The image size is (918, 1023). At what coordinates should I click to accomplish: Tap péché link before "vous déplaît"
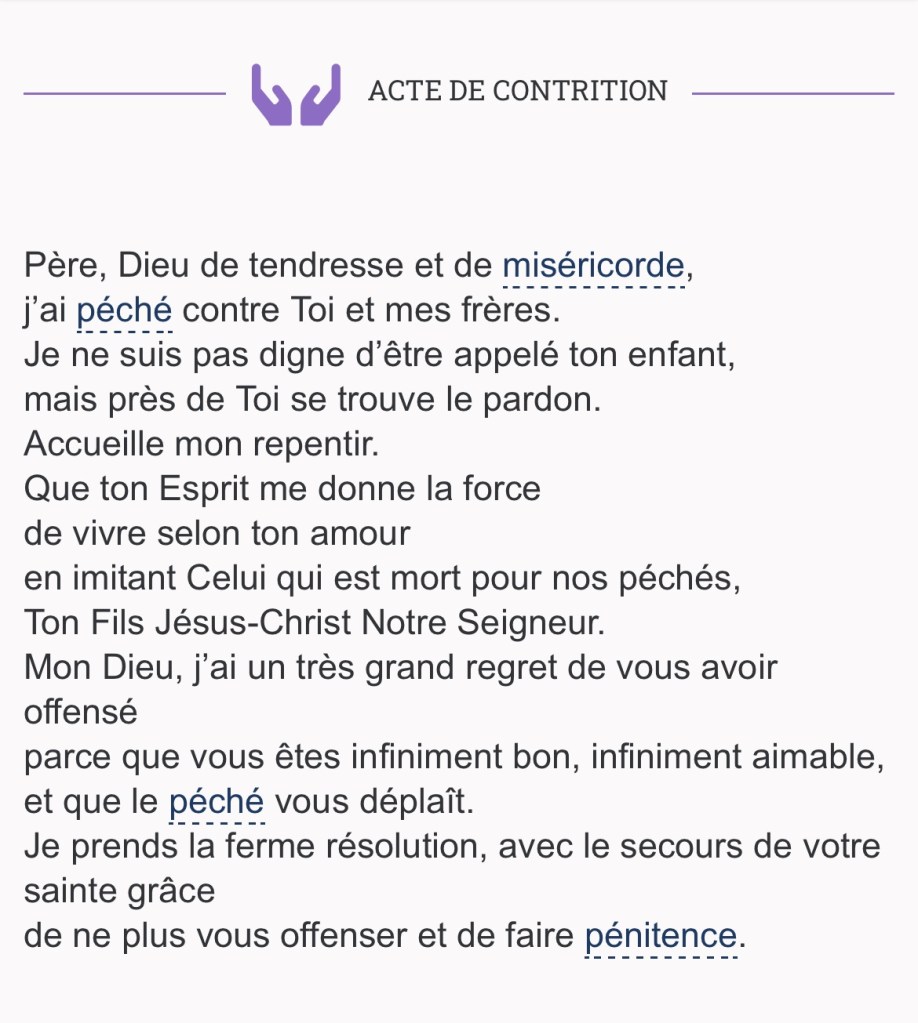[216, 802]
